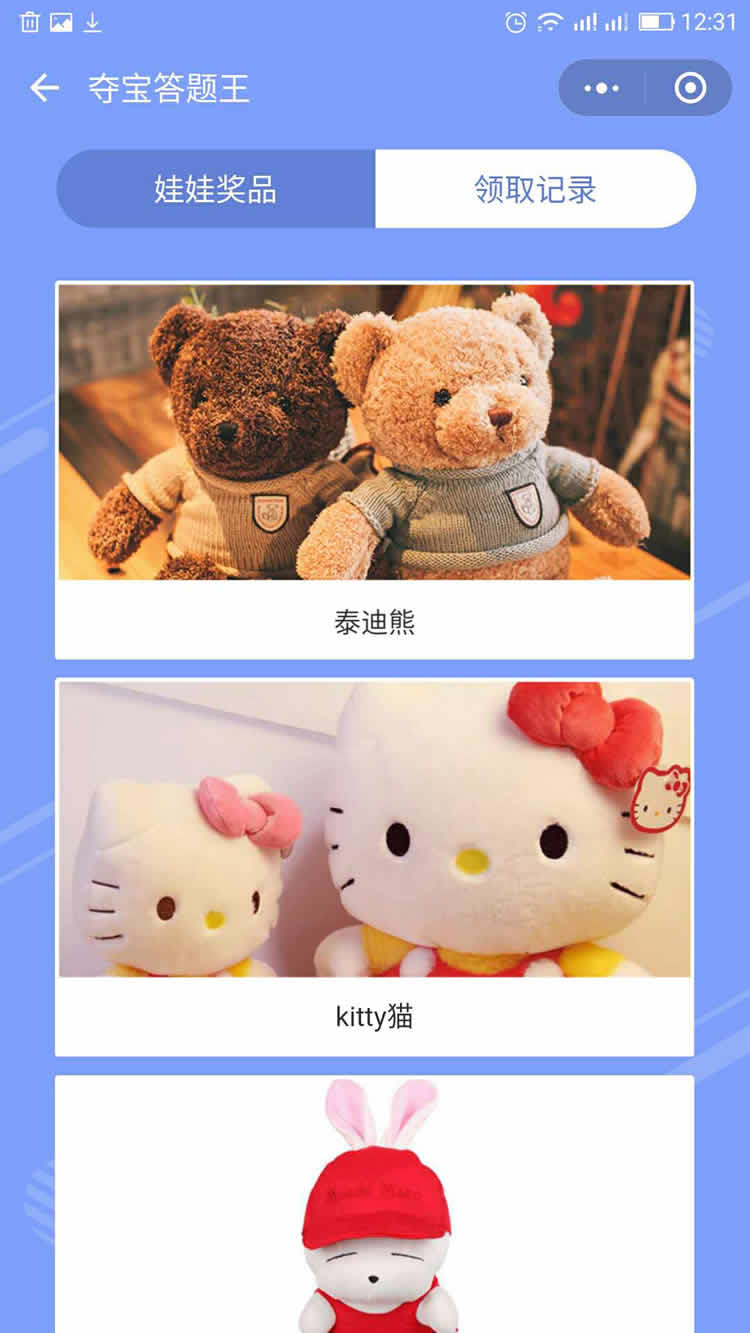
Task: Select the kitty猫 prize card
Action: click(374, 866)
